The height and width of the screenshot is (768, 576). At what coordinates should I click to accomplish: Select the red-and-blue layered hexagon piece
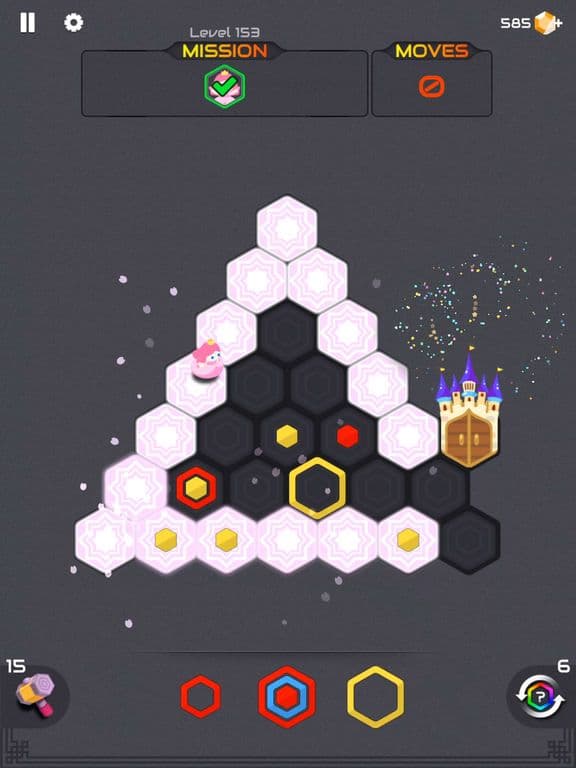(287, 696)
